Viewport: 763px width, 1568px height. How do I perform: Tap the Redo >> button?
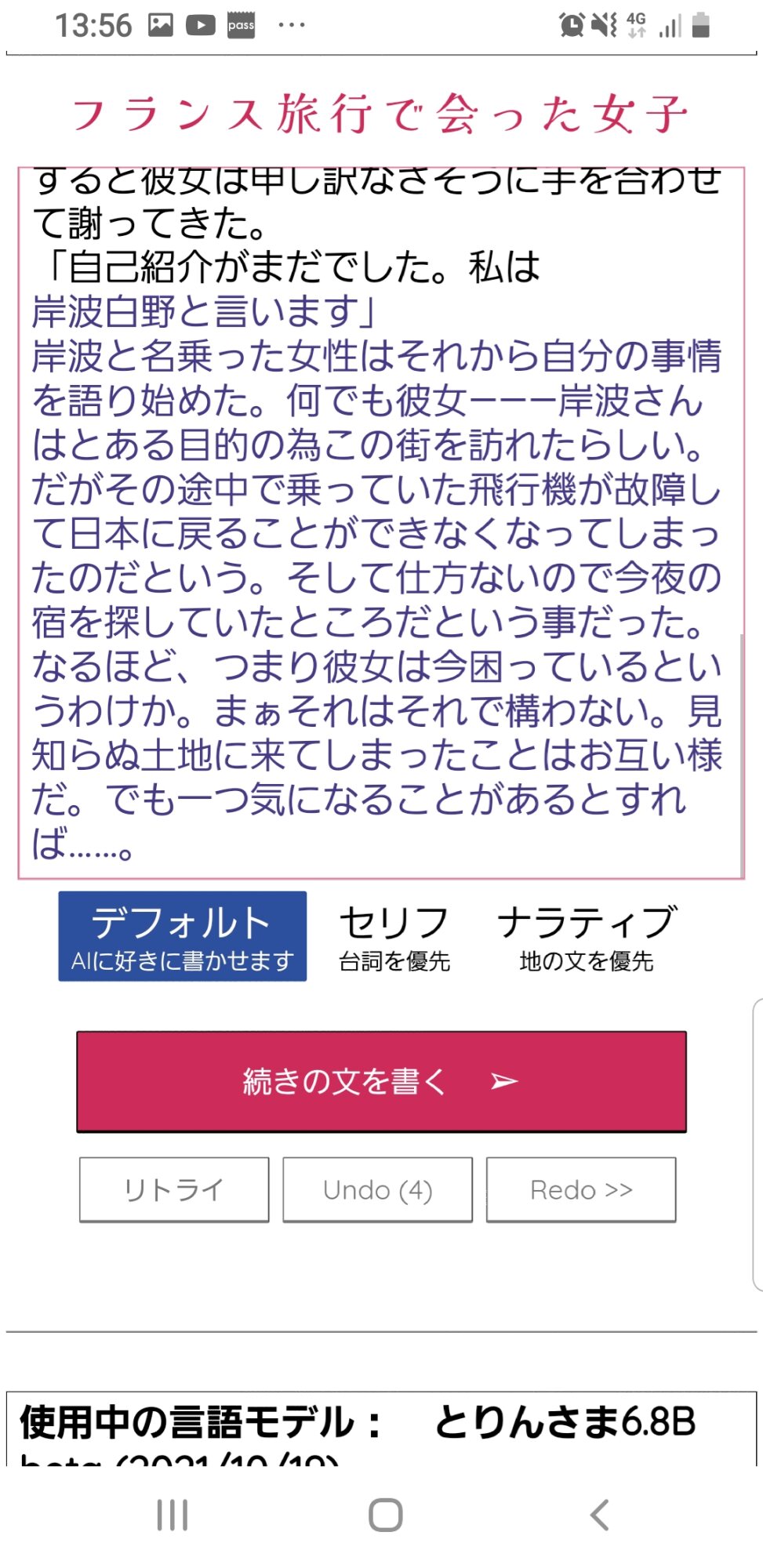[x=580, y=1189]
